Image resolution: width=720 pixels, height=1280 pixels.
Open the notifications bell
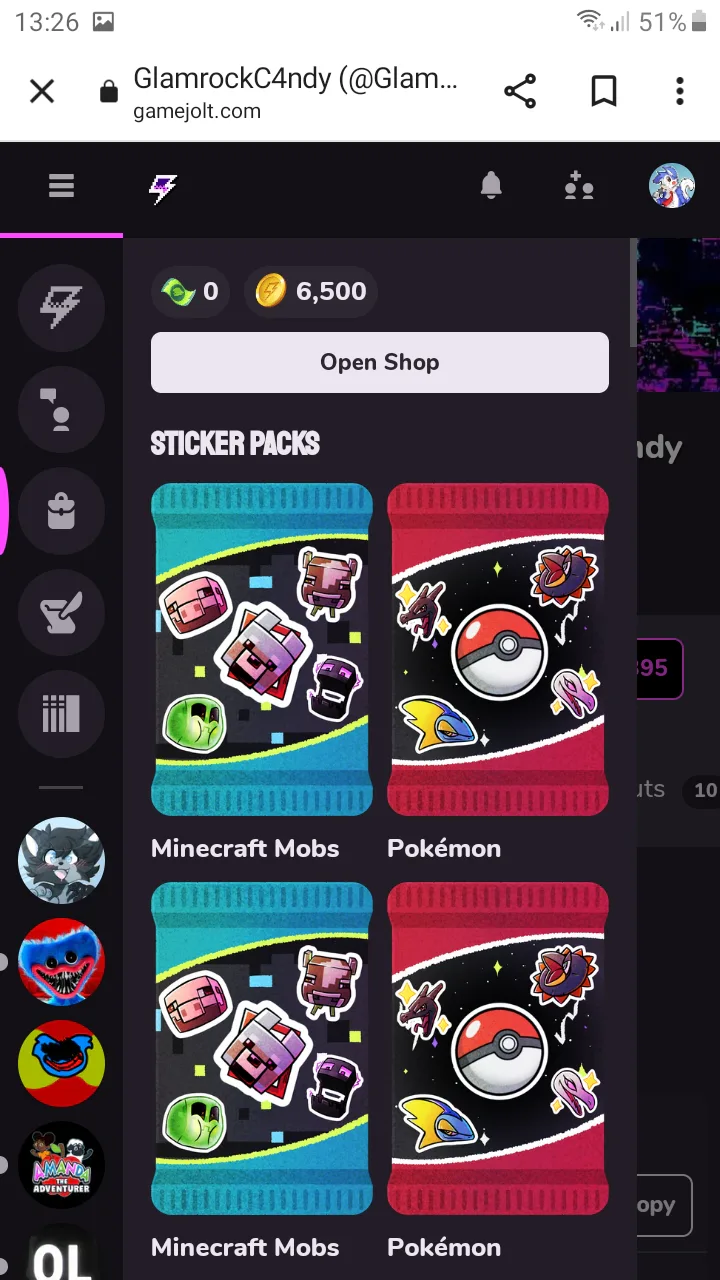[x=491, y=186]
